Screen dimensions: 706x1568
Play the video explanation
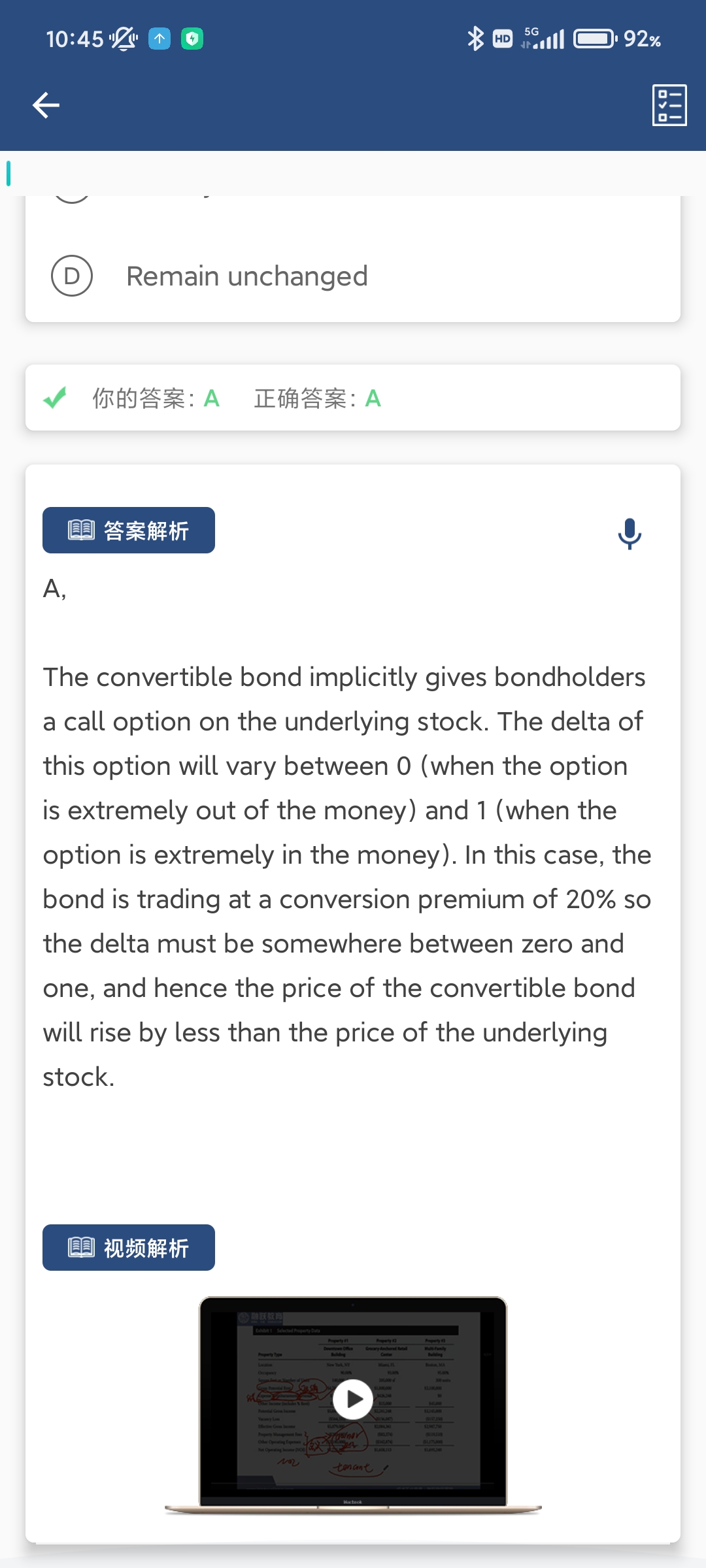click(x=353, y=1399)
